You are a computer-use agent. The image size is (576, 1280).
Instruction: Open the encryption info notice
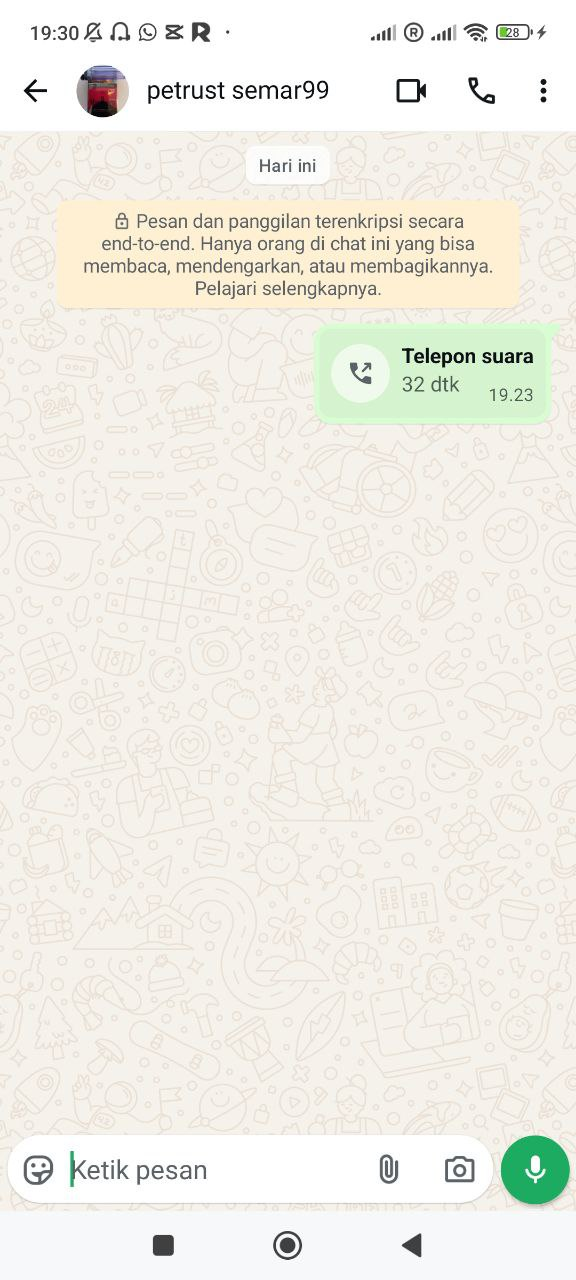point(288,254)
